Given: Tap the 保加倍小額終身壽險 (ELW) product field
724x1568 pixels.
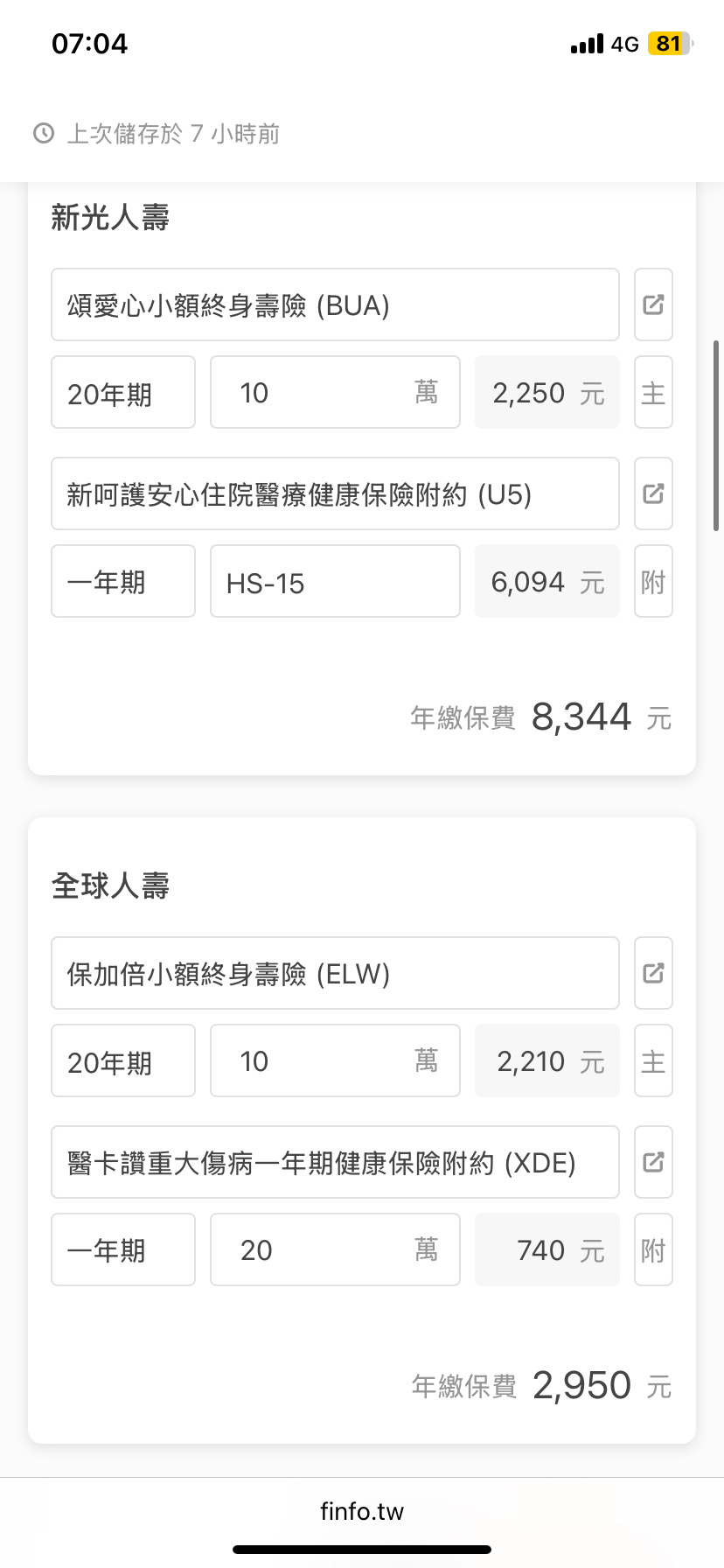Looking at the screenshot, I should [335, 973].
